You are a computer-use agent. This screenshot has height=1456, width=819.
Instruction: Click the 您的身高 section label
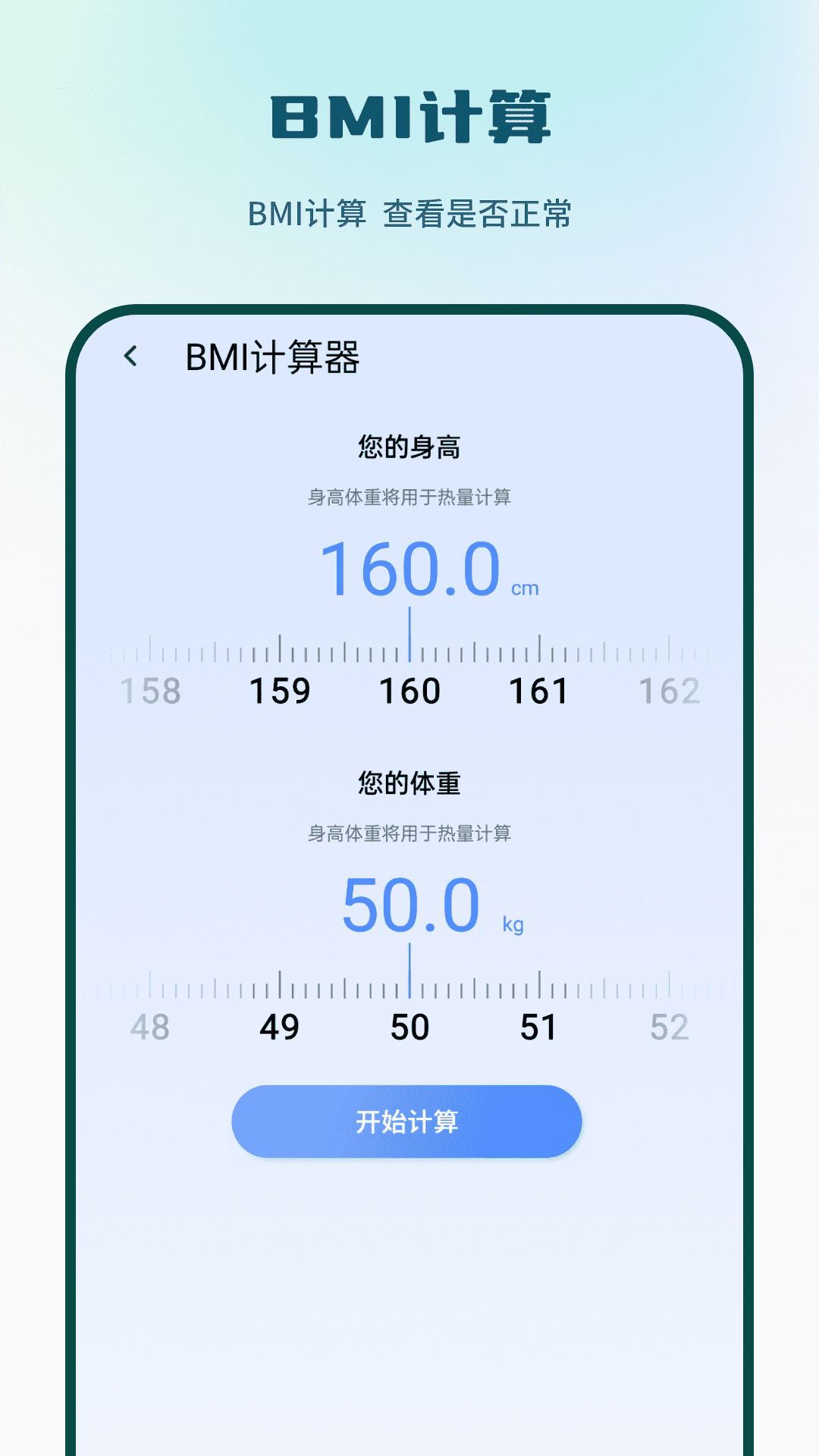click(409, 446)
